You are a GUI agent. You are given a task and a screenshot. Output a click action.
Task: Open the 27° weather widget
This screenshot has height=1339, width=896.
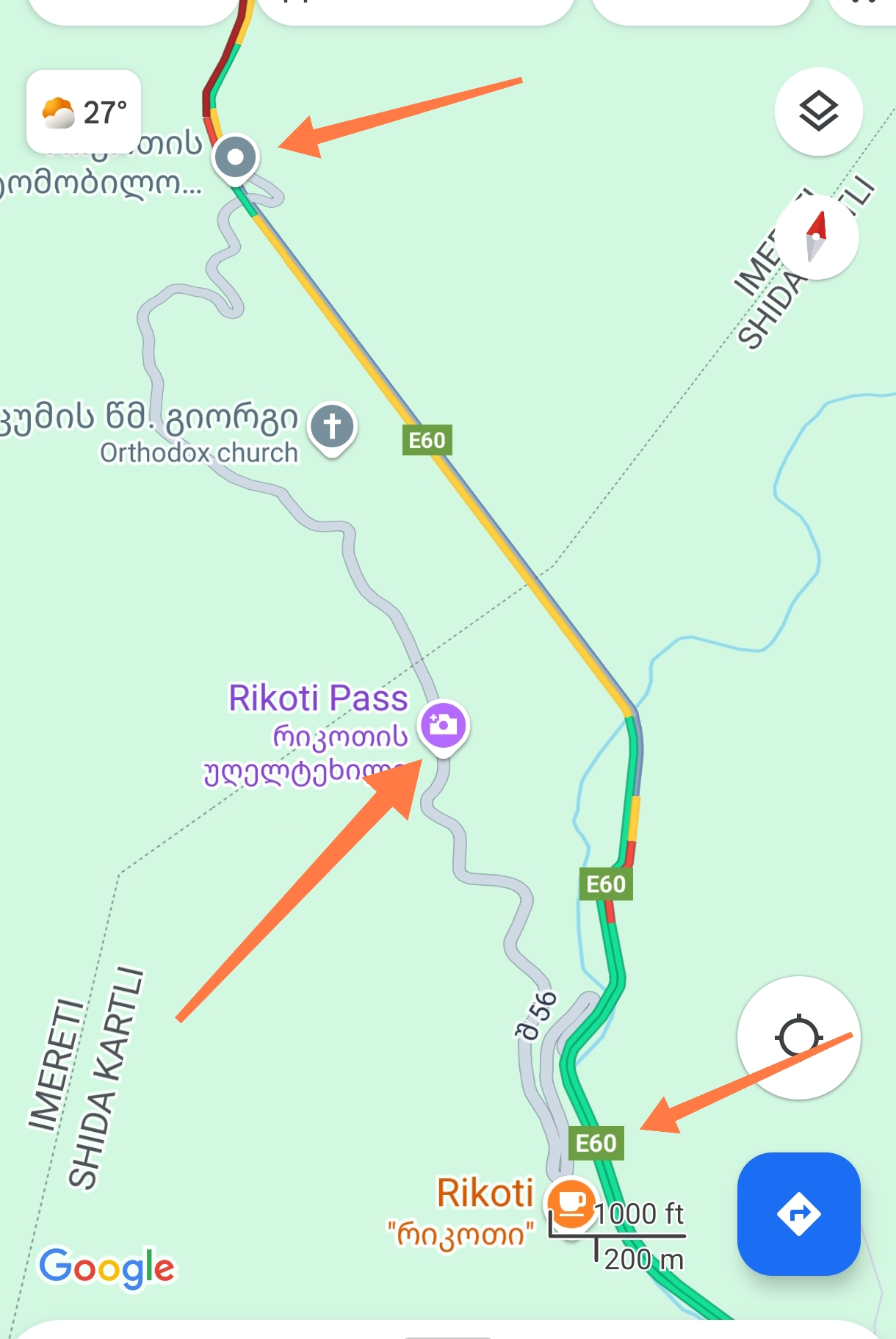pos(84,112)
